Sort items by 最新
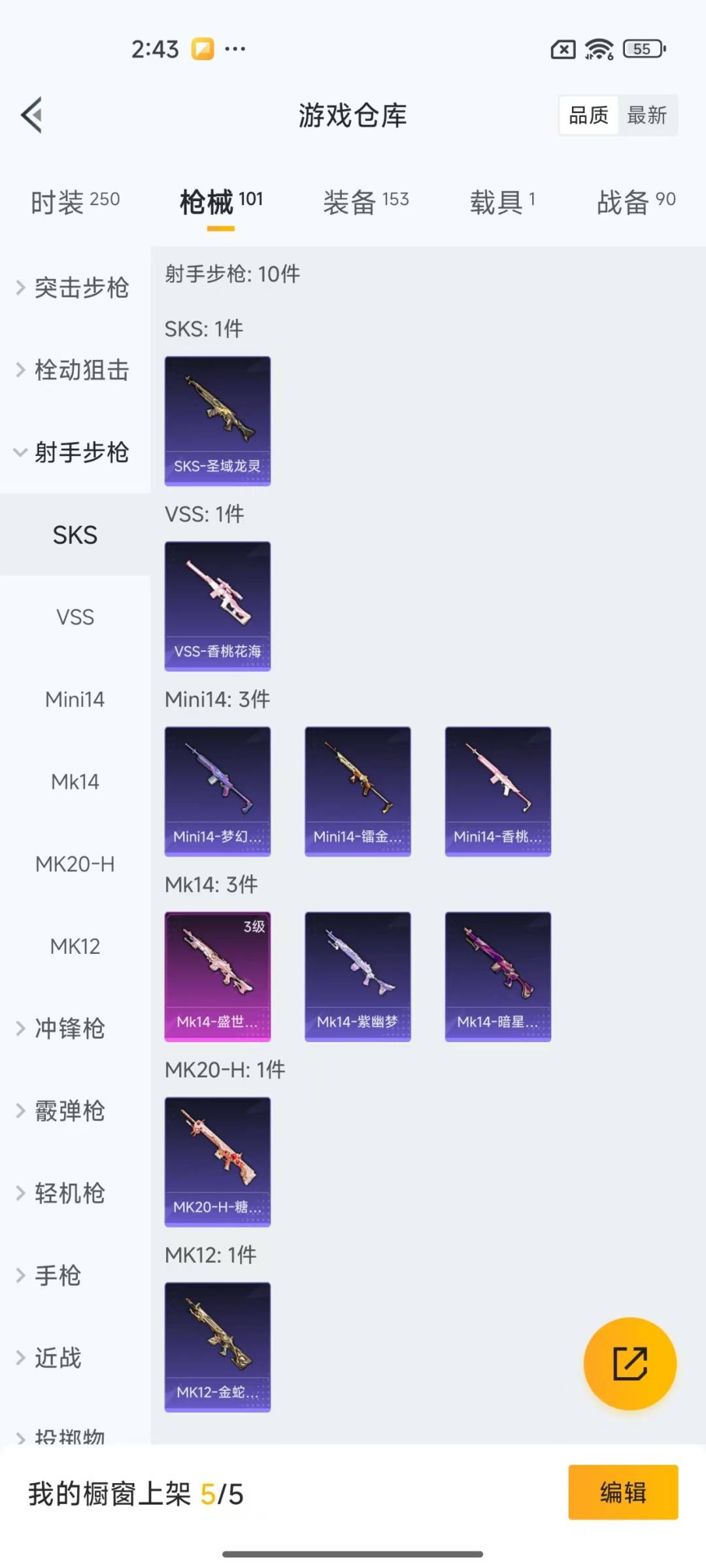This screenshot has width=706, height=1568. [647, 116]
